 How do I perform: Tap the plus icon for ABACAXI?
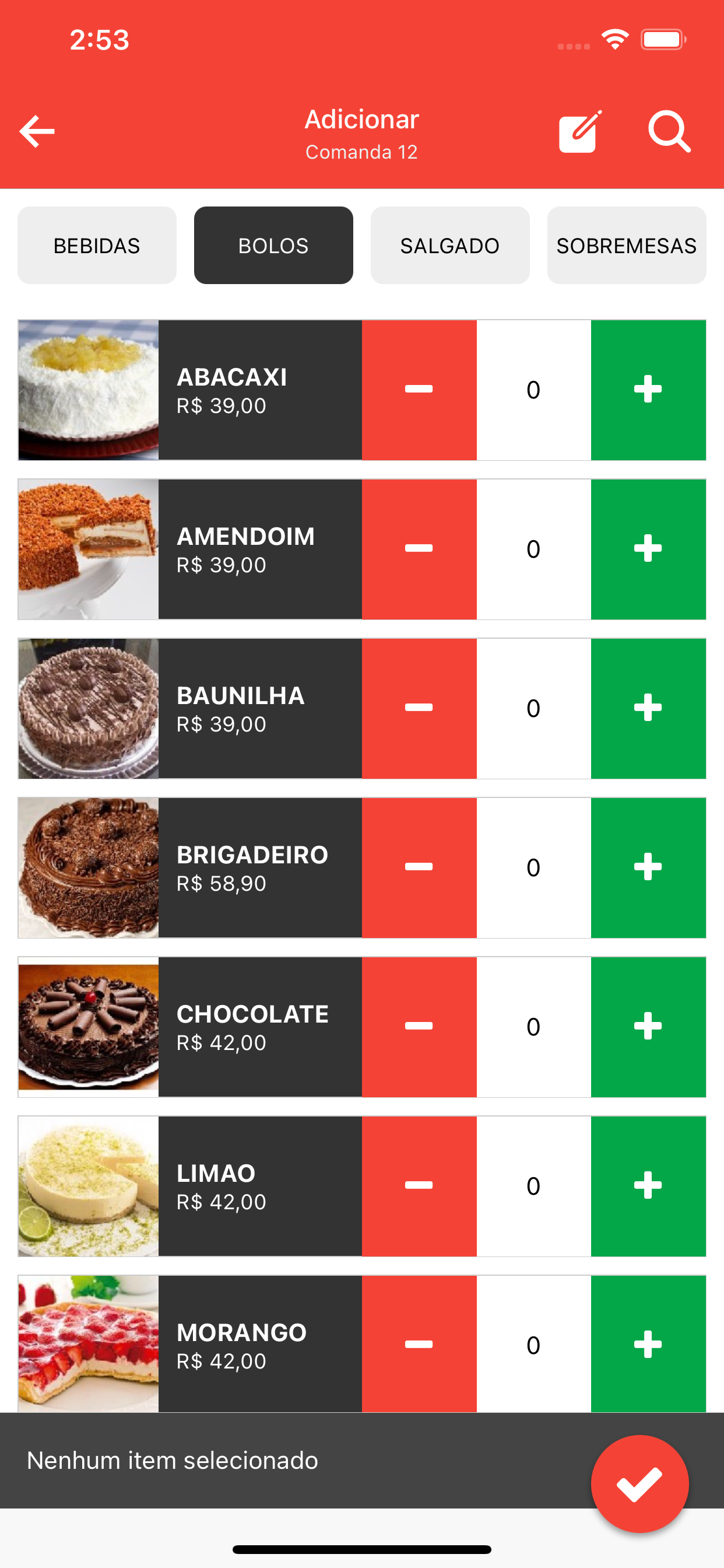648,390
